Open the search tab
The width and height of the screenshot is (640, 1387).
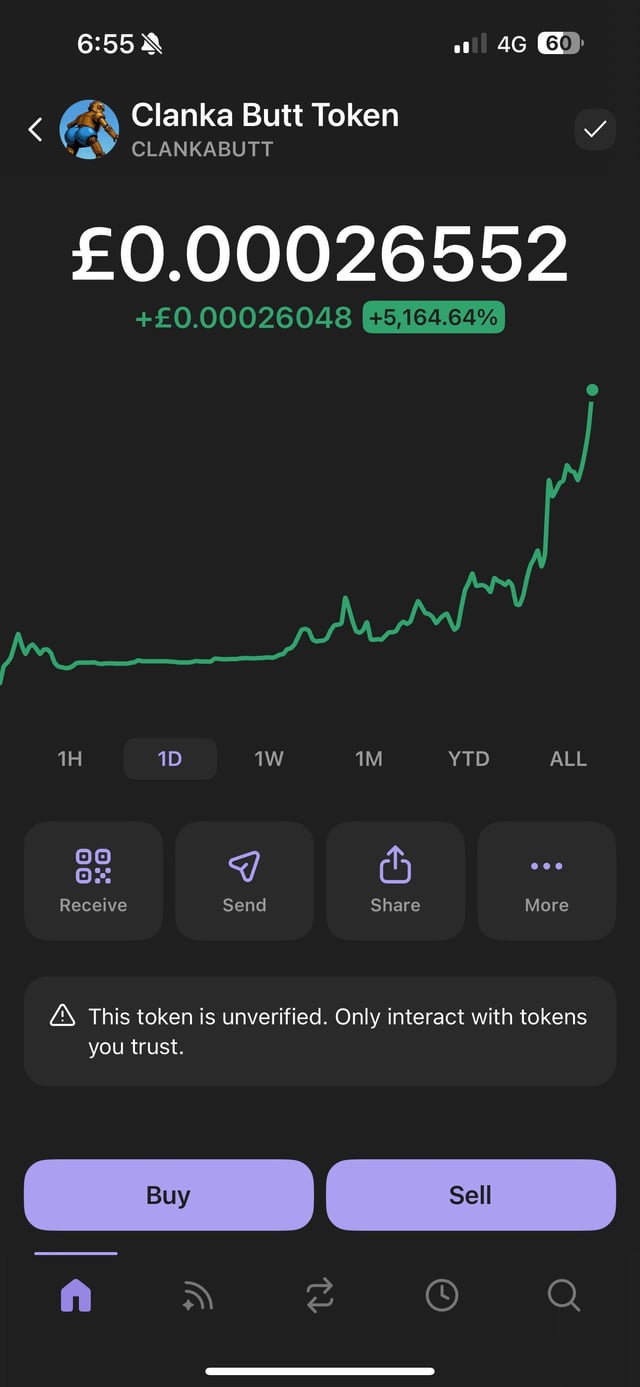pos(563,1296)
